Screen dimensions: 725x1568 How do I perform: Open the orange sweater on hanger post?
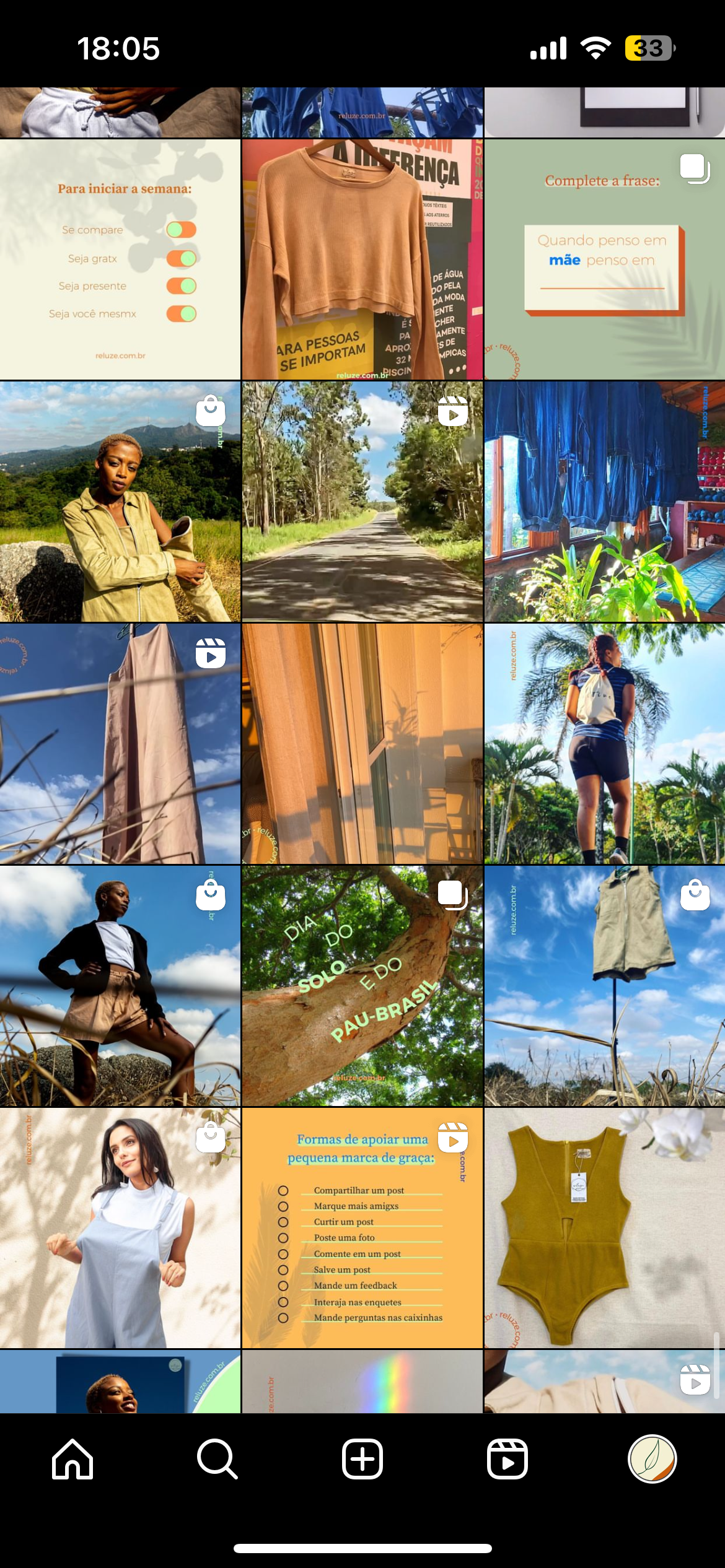coord(362,259)
